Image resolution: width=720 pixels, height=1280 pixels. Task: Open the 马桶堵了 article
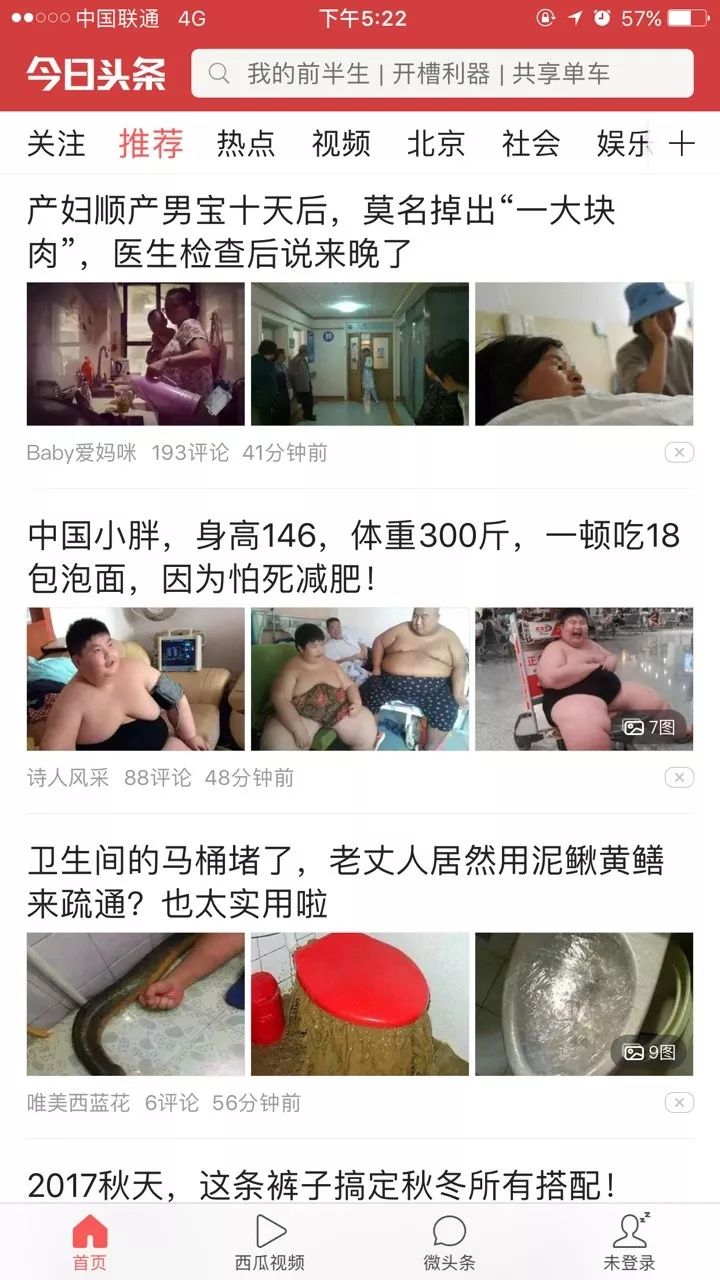[346, 882]
